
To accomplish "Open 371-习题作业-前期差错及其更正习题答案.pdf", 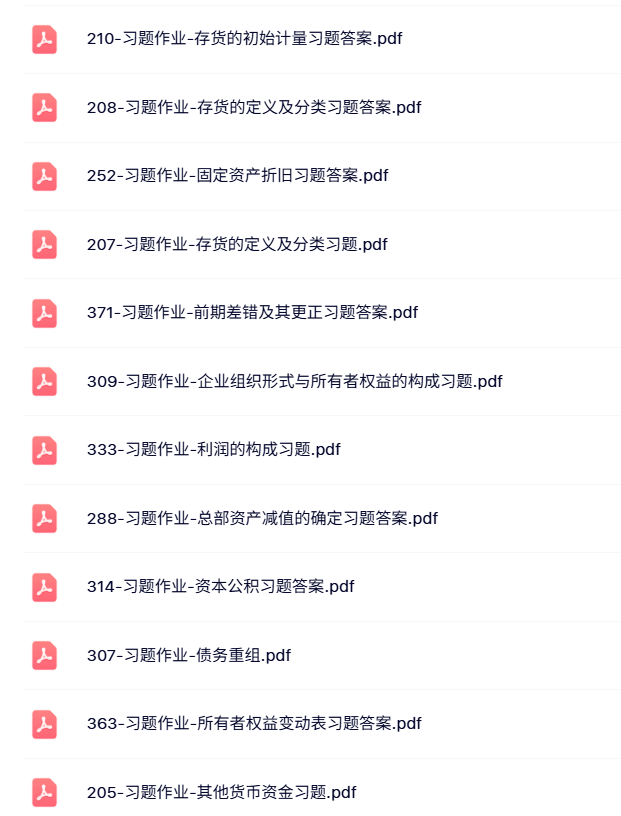I will point(252,312).
